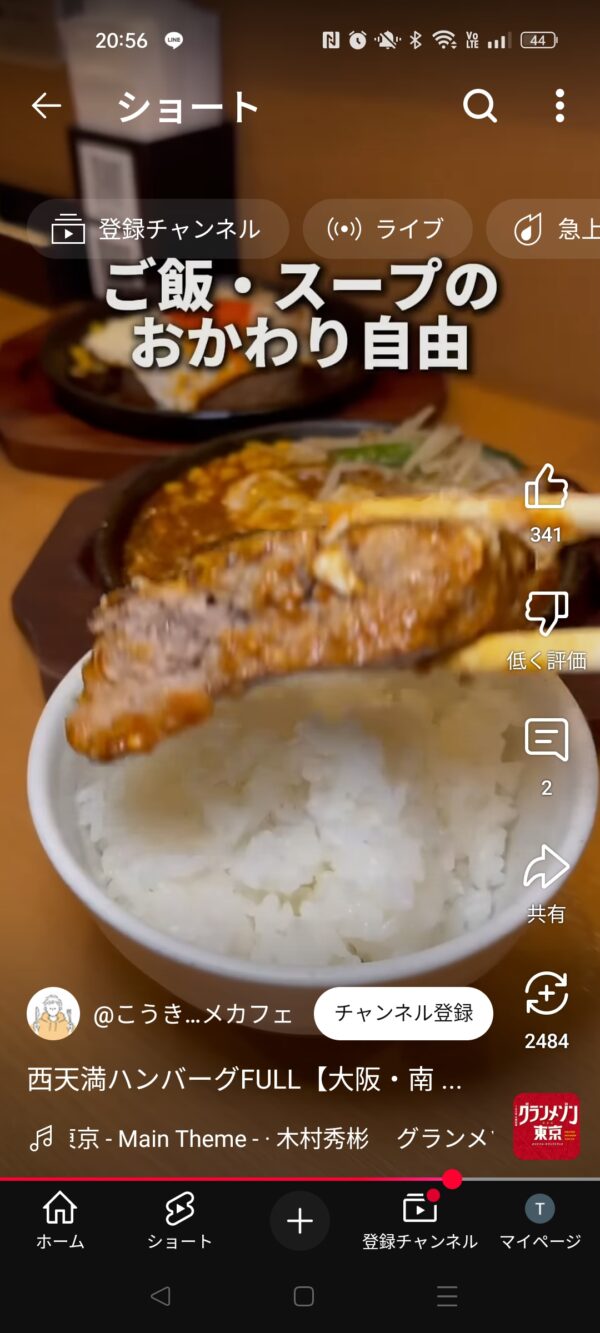Go to マイページ tab
Screen dimensions: 600x1333
point(540,1221)
